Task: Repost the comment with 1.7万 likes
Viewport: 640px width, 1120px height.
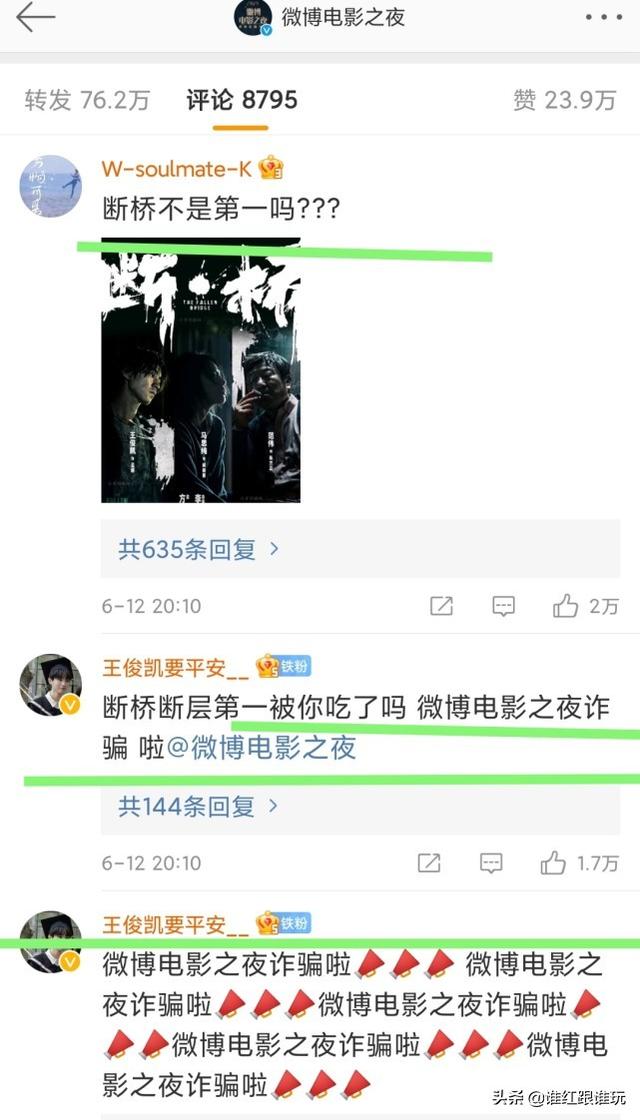Action: (x=429, y=864)
